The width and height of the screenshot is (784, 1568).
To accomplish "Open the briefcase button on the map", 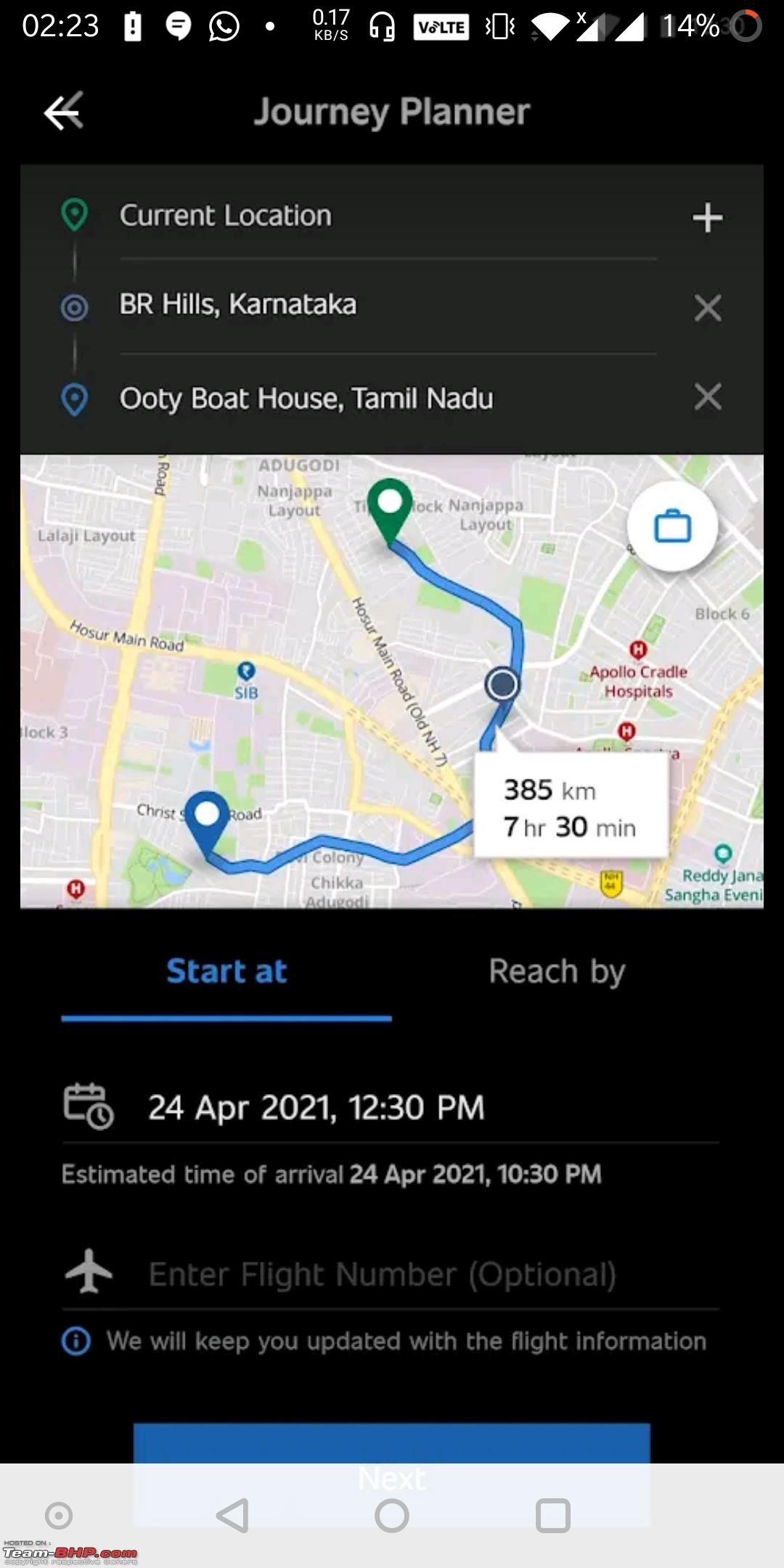I will 673,526.
